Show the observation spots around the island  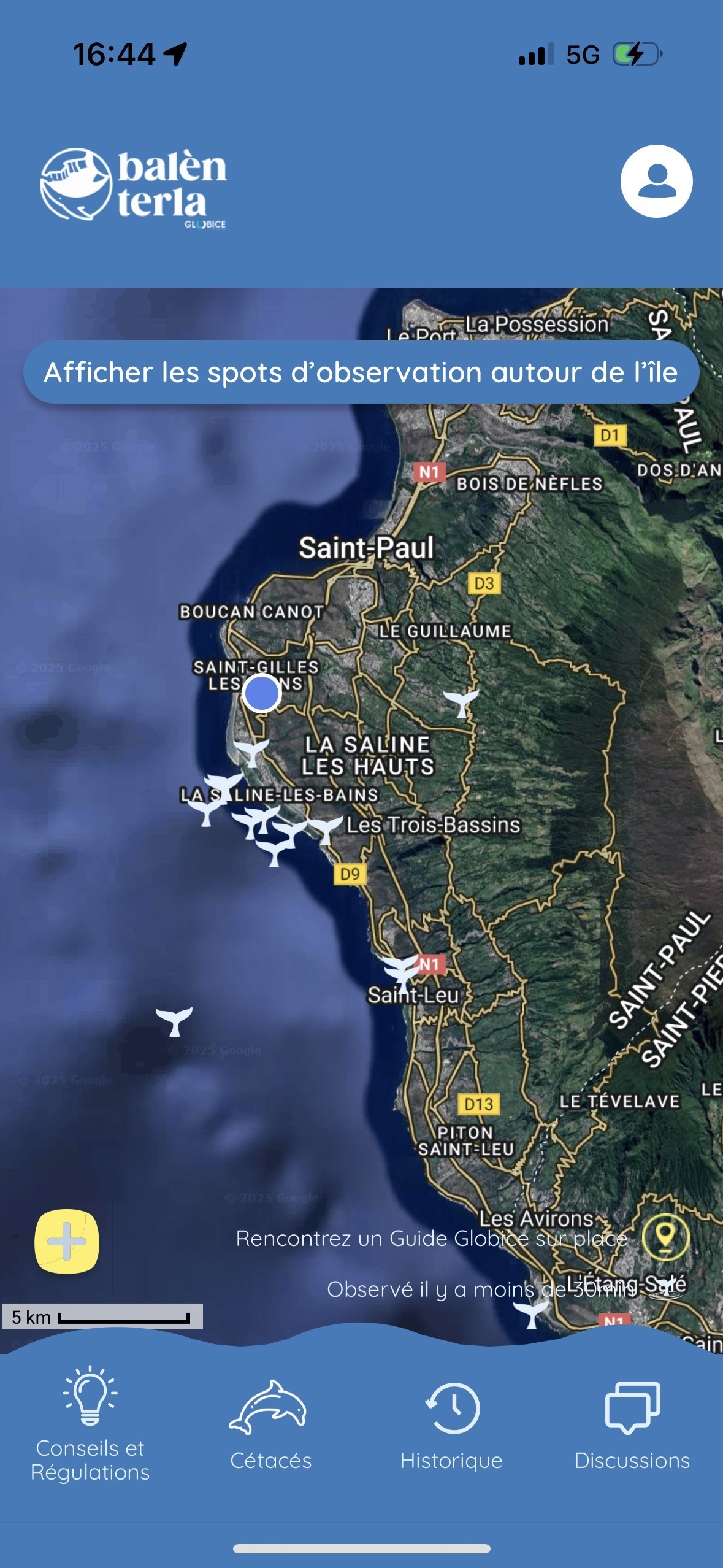[361, 371]
